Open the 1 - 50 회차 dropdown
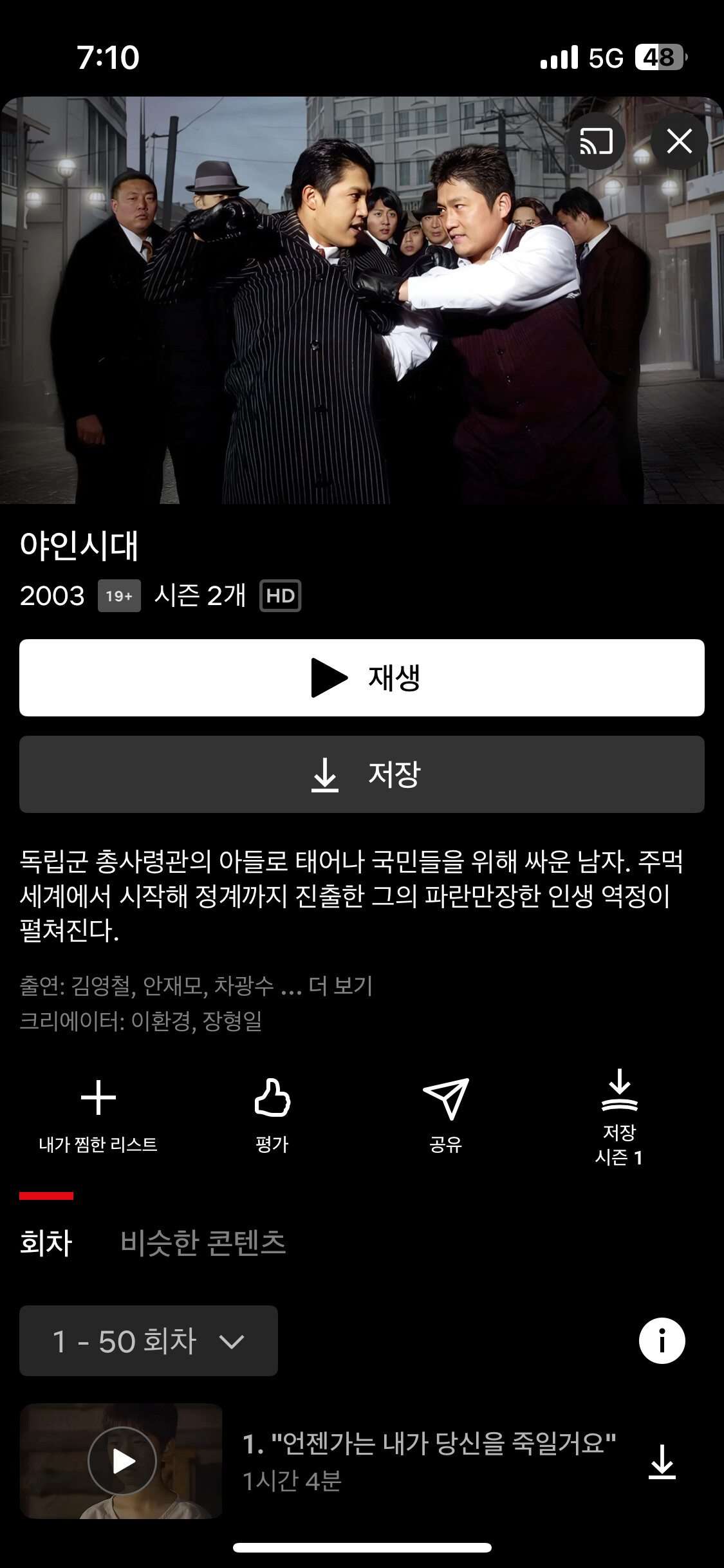The height and width of the screenshot is (1568, 724). [149, 1341]
